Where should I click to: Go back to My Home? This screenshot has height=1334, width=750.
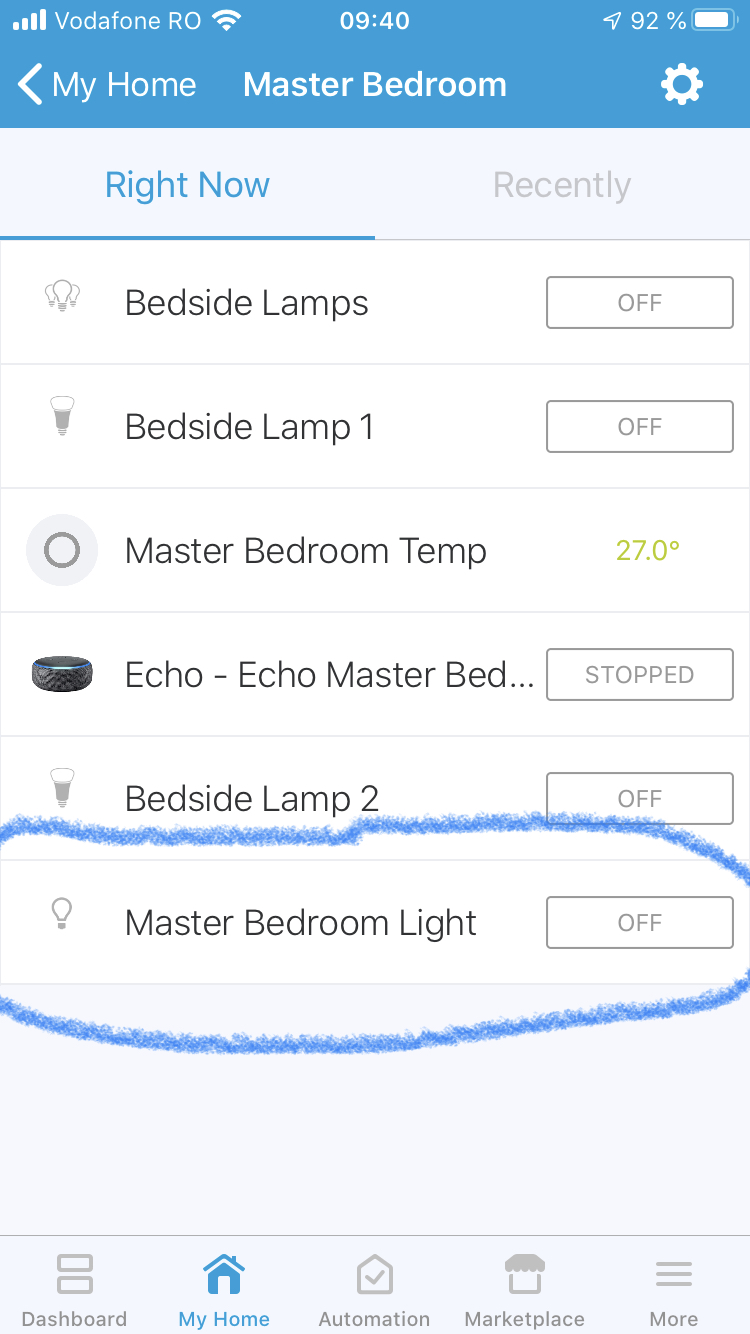(x=107, y=85)
